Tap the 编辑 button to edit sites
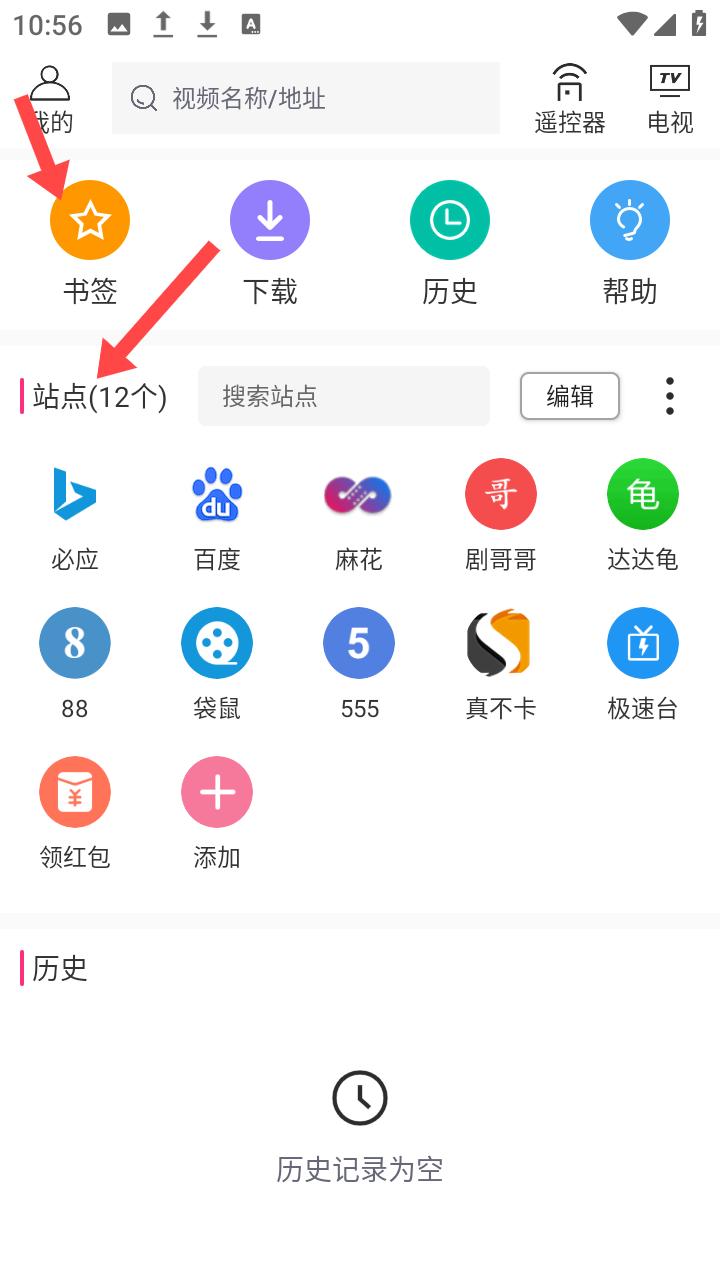Viewport: 720px width, 1280px height. 570,396
